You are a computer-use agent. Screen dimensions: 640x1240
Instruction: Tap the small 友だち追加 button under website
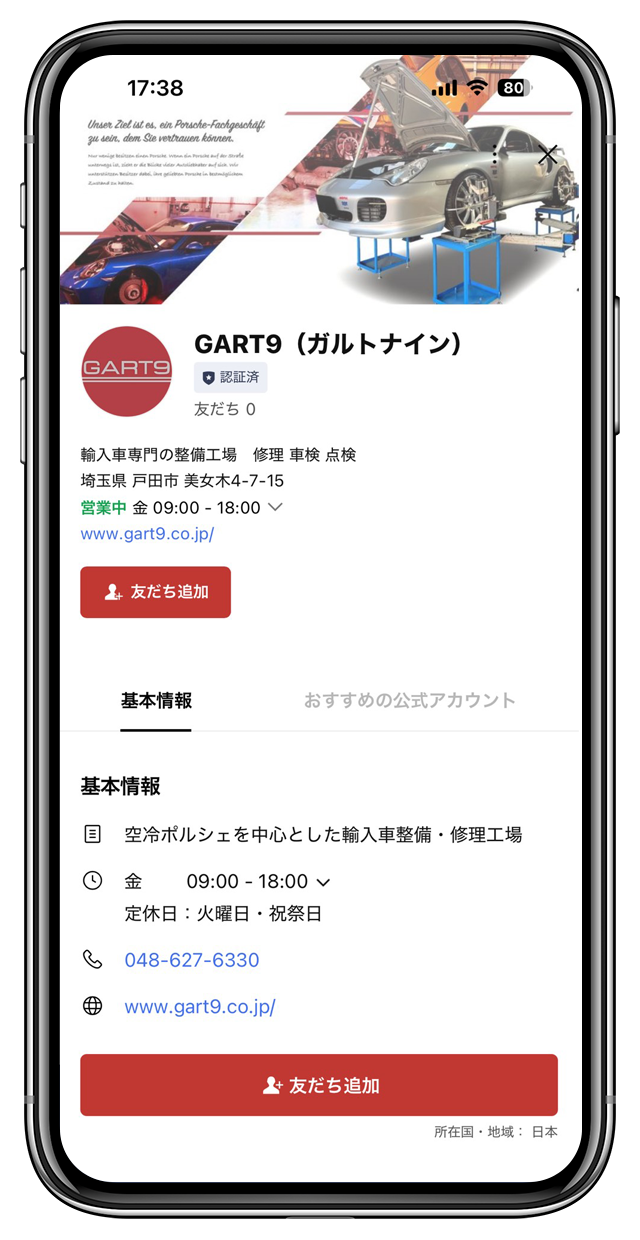[155, 592]
